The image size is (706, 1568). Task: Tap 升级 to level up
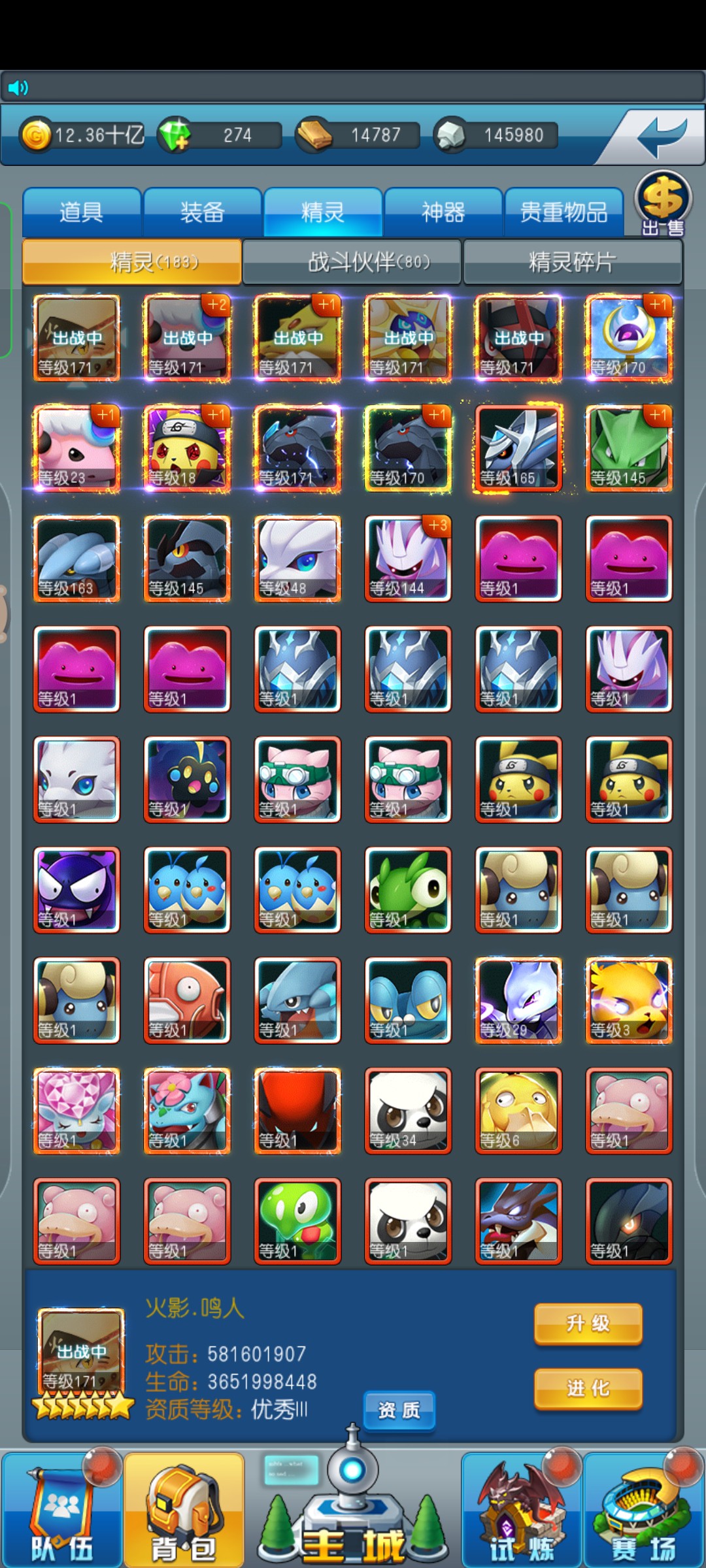click(x=588, y=1324)
